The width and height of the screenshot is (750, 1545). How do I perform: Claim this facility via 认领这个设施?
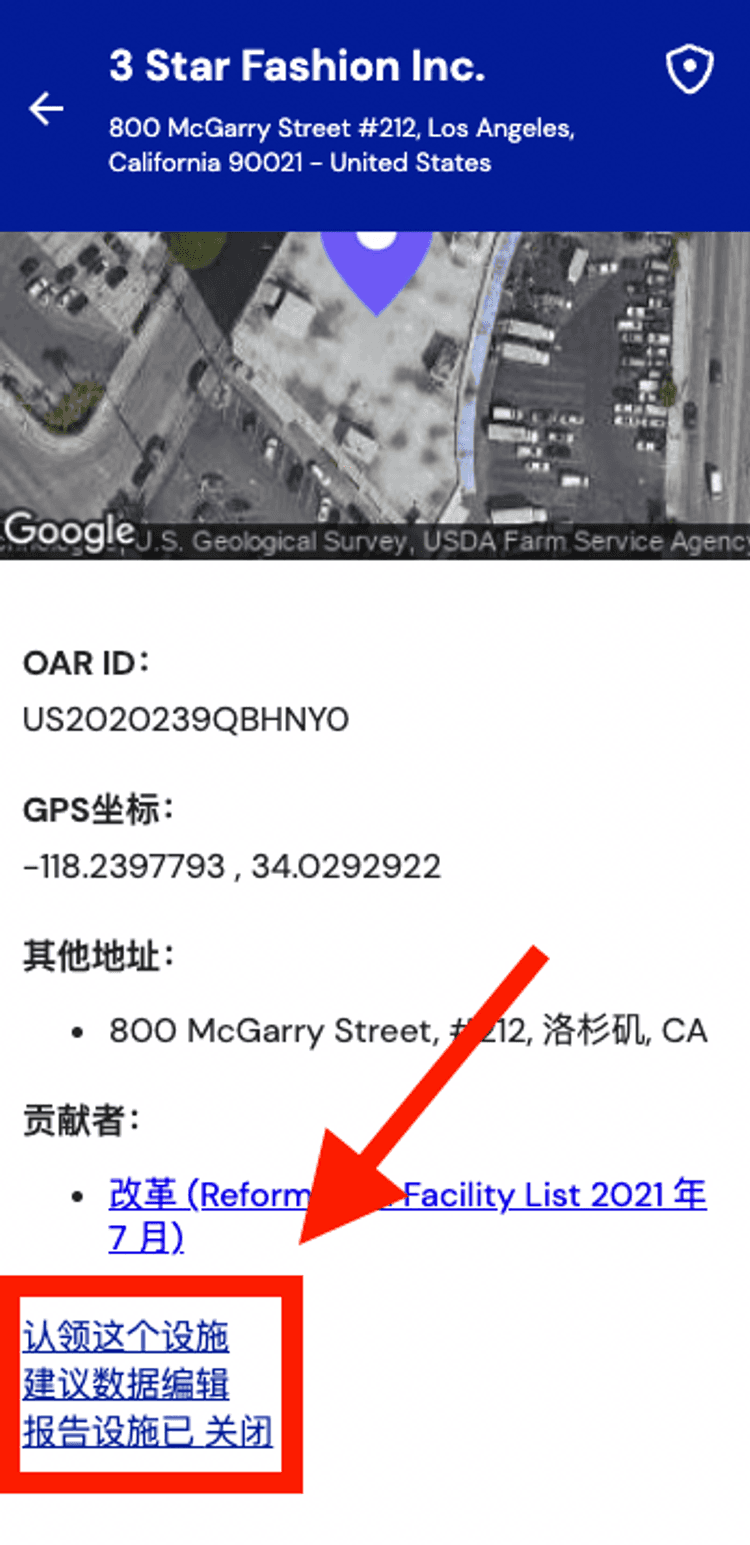point(126,1337)
